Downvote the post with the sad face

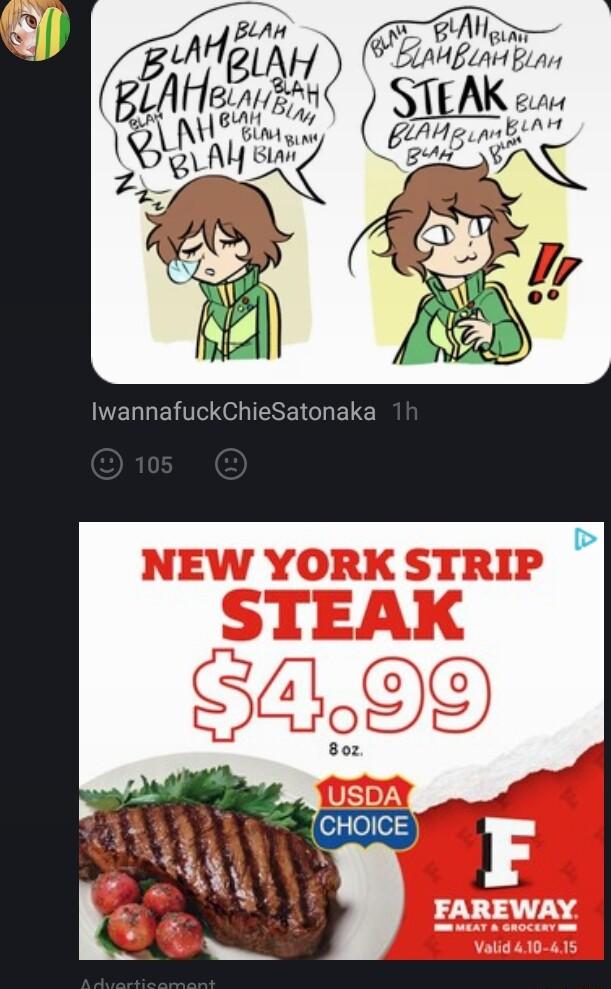[231, 464]
